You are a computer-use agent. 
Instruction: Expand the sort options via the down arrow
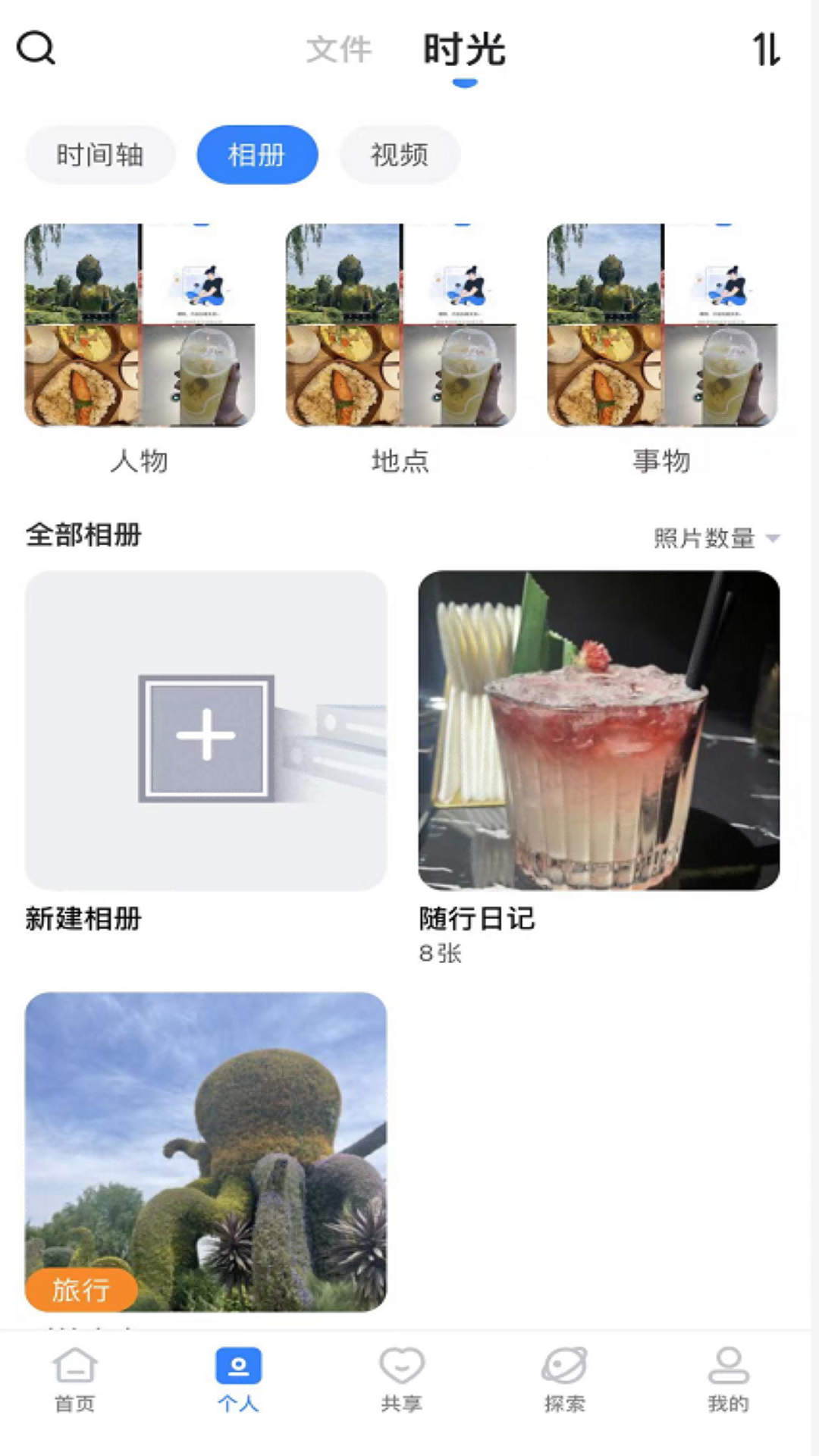[x=774, y=540]
